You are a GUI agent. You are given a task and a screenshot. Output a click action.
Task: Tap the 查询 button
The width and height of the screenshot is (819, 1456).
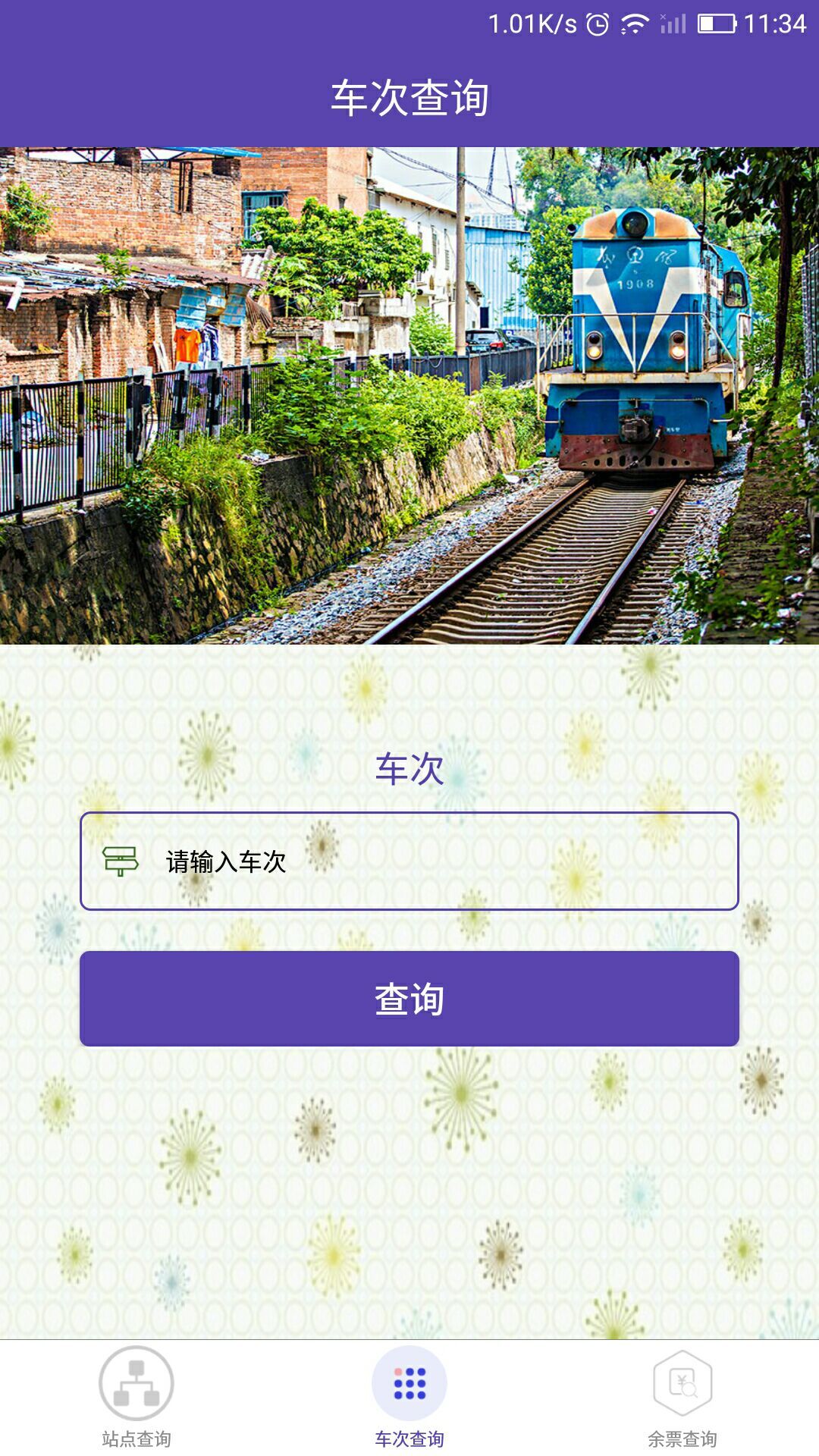(x=409, y=999)
